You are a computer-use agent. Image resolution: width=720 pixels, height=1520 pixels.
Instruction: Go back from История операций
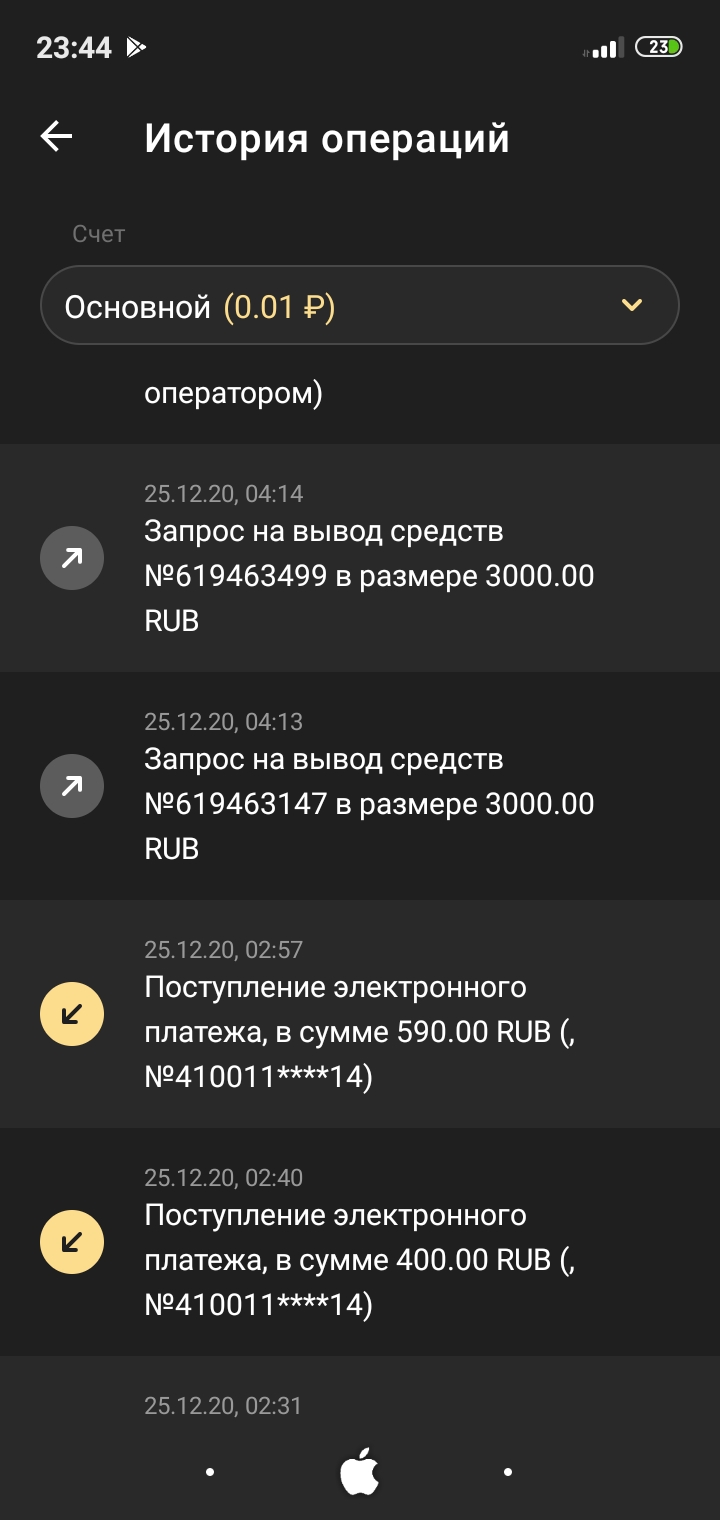pos(57,137)
